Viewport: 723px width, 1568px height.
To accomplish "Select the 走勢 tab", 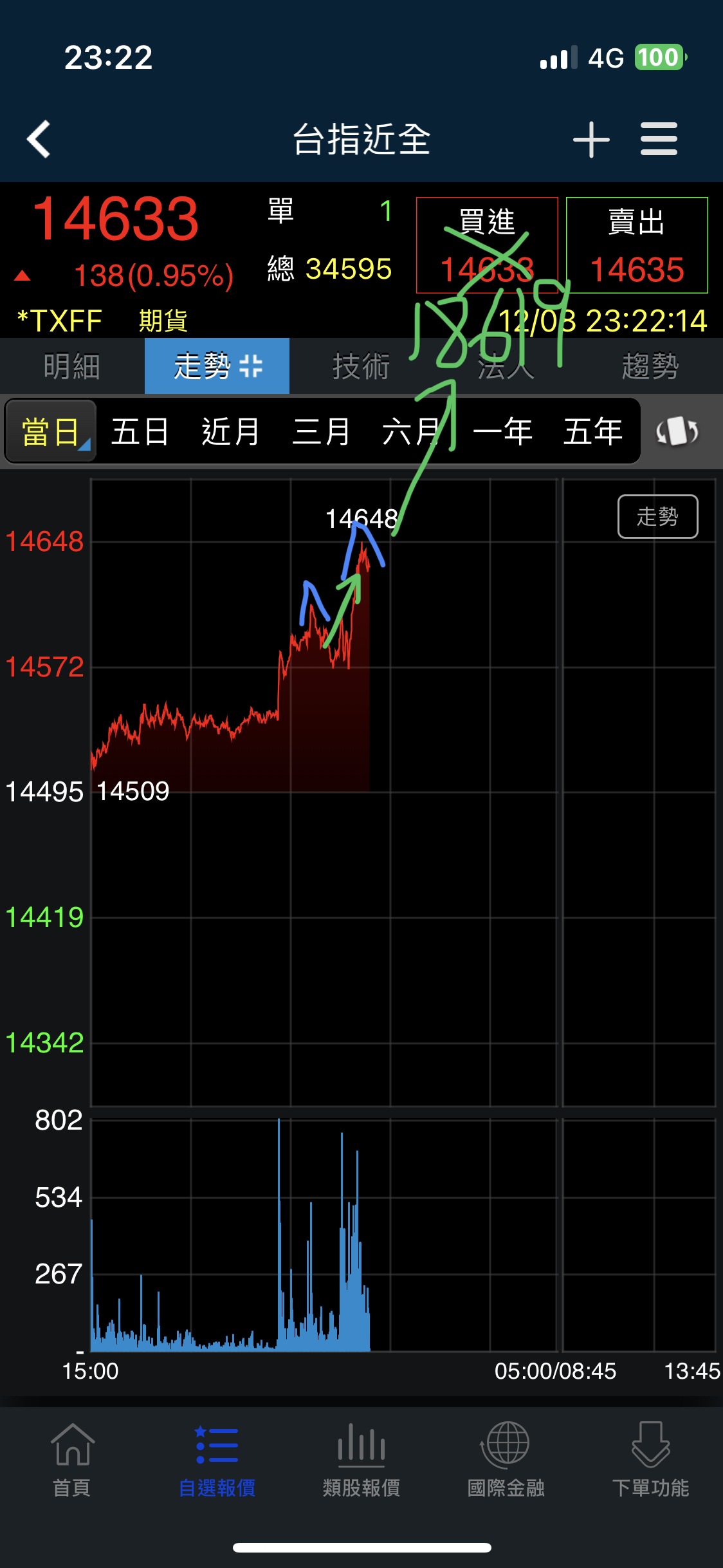I will [x=217, y=366].
